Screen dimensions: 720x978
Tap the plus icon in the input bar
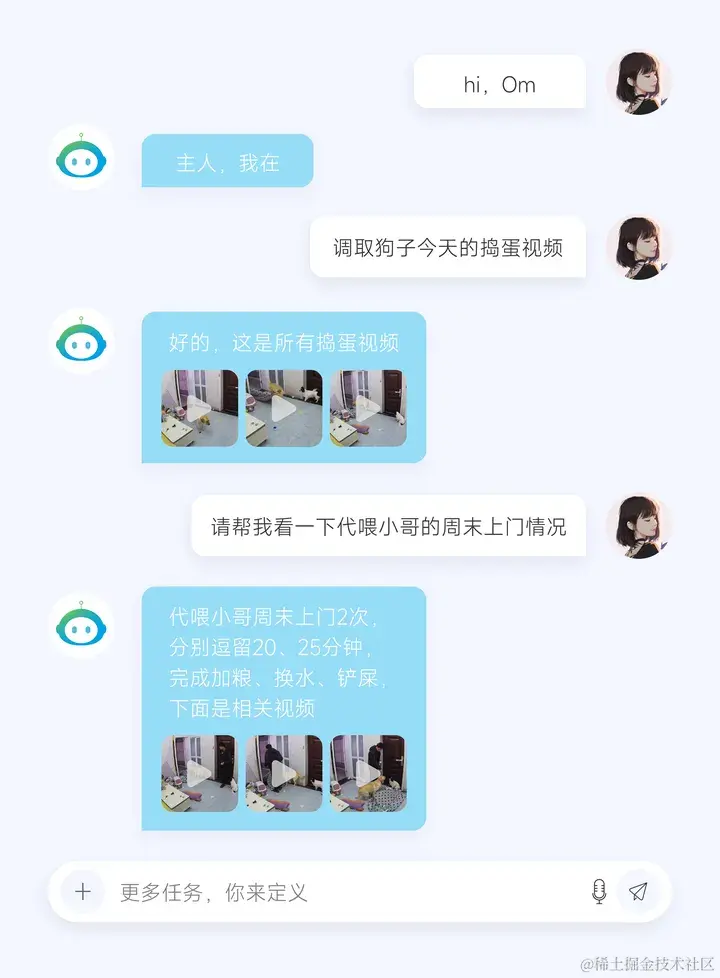click(x=83, y=892)
